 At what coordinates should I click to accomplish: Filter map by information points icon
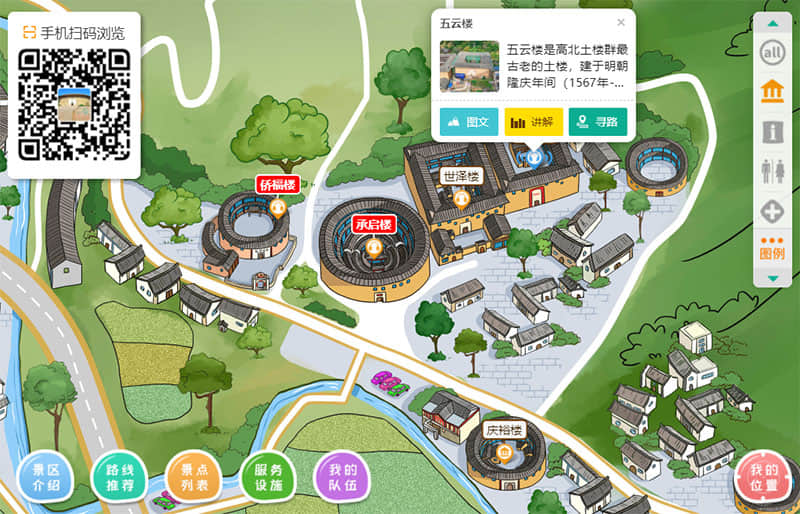coord(772,132)
